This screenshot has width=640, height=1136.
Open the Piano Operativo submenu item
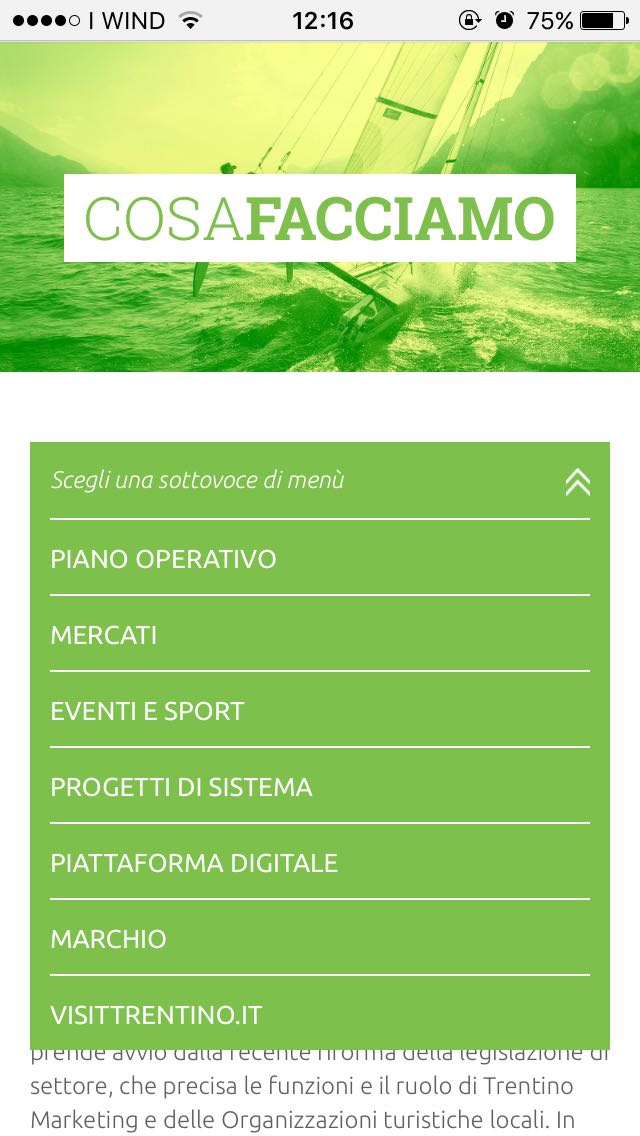click(x=320, y=559)
